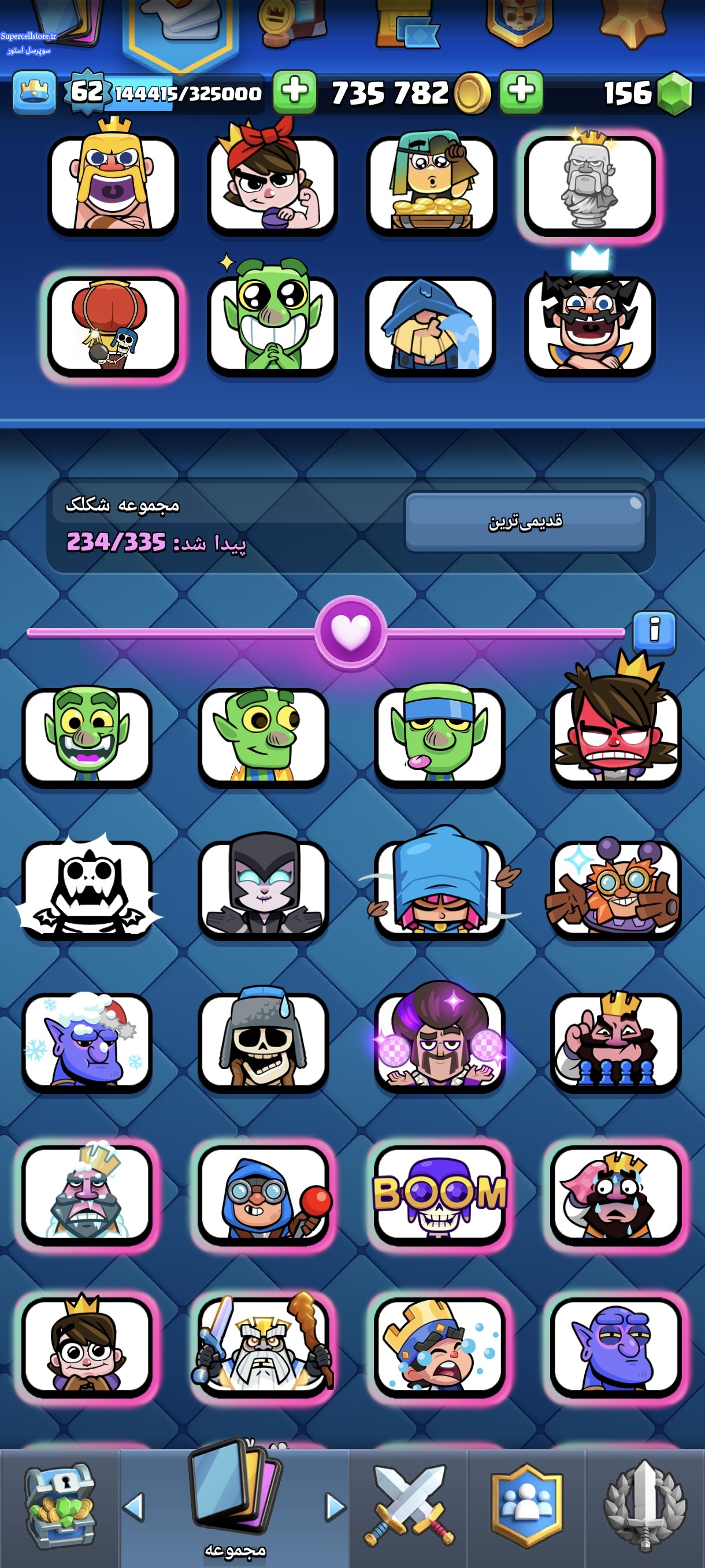Pick the disco wizard emote
Viewport: 705px width, 1568px height.
439,1037
